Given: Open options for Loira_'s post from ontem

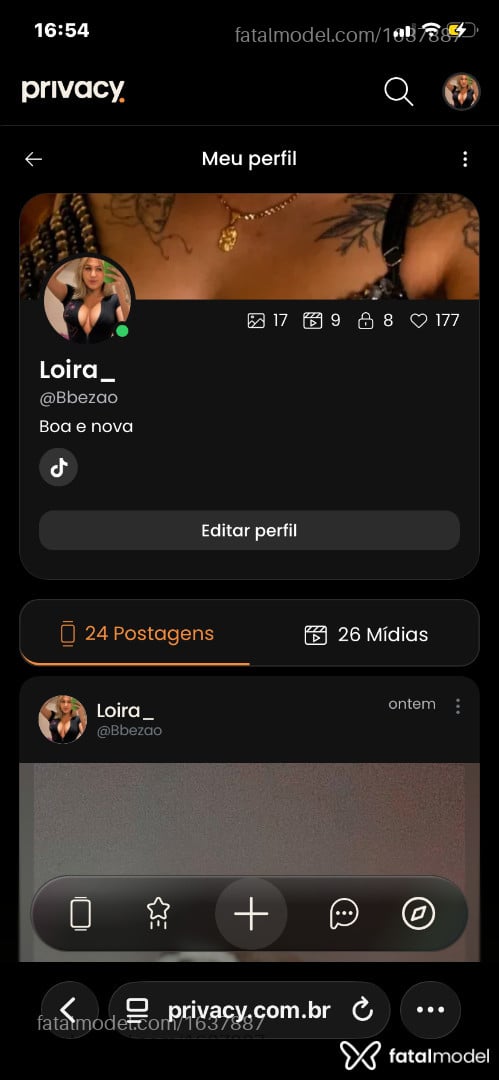Looking at the screenshot, I should (x=458, y=706).
